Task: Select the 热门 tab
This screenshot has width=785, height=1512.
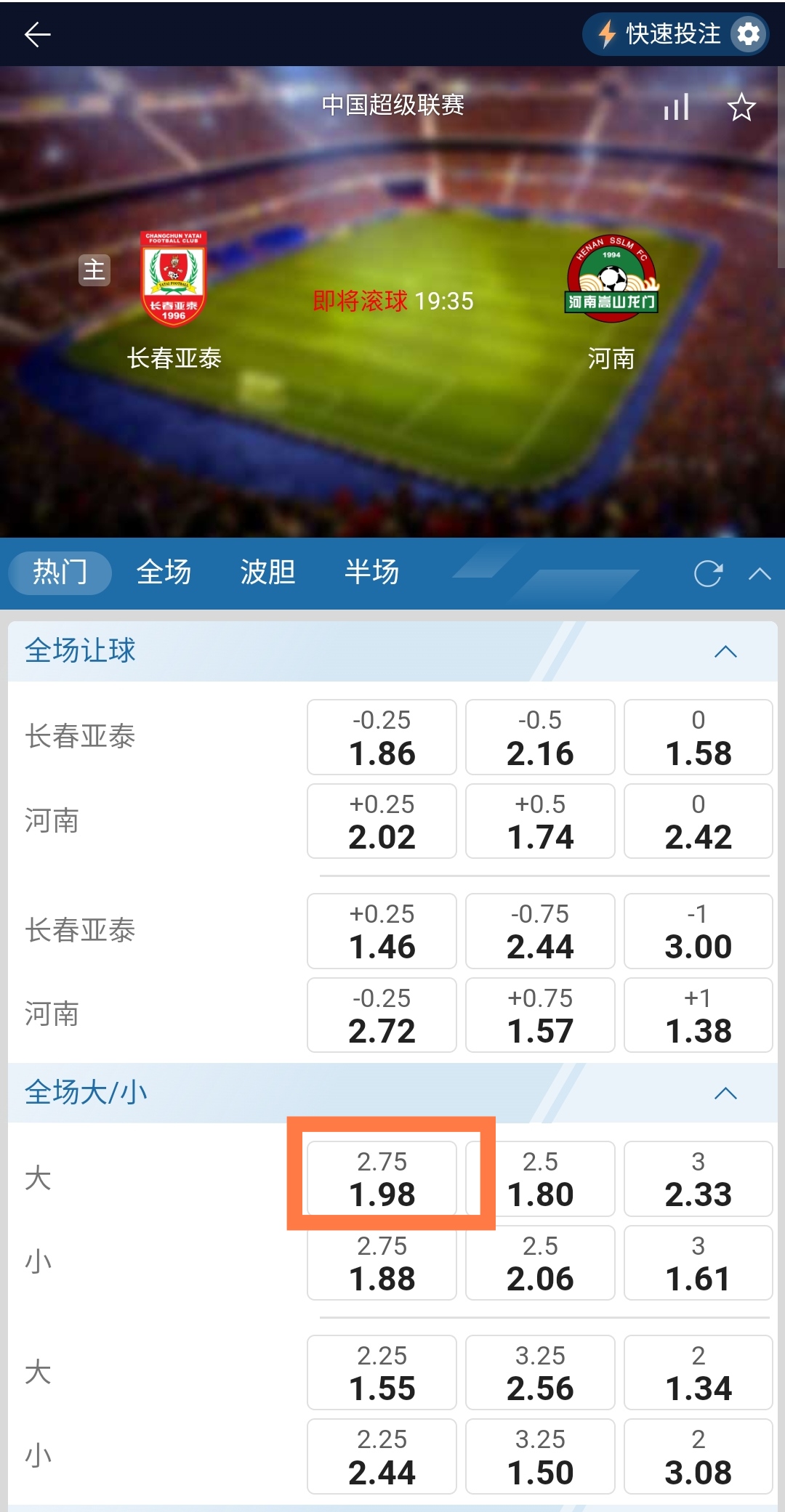Action: click(60, 573)
